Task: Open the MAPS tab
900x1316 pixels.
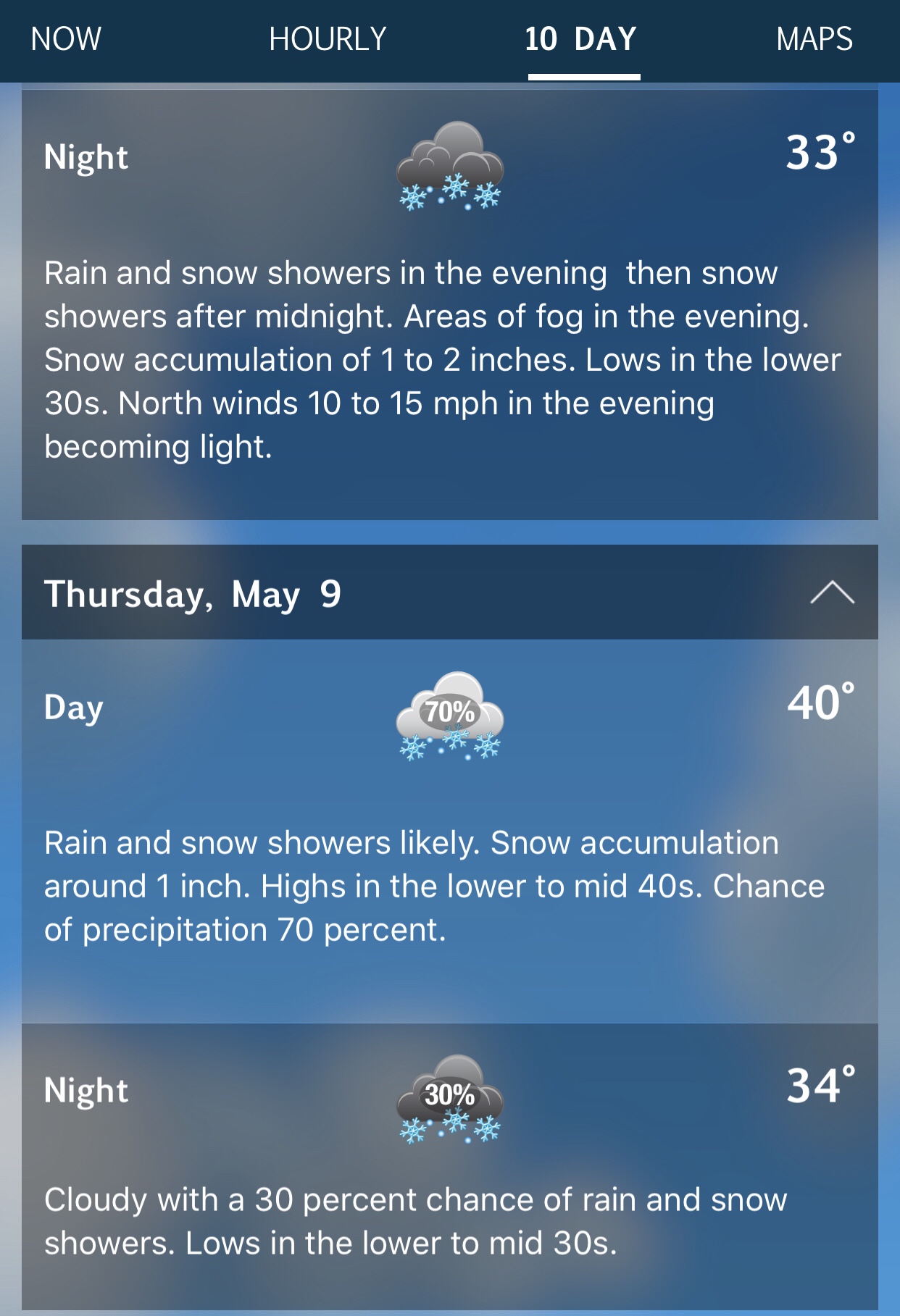Action: point(814,39)
